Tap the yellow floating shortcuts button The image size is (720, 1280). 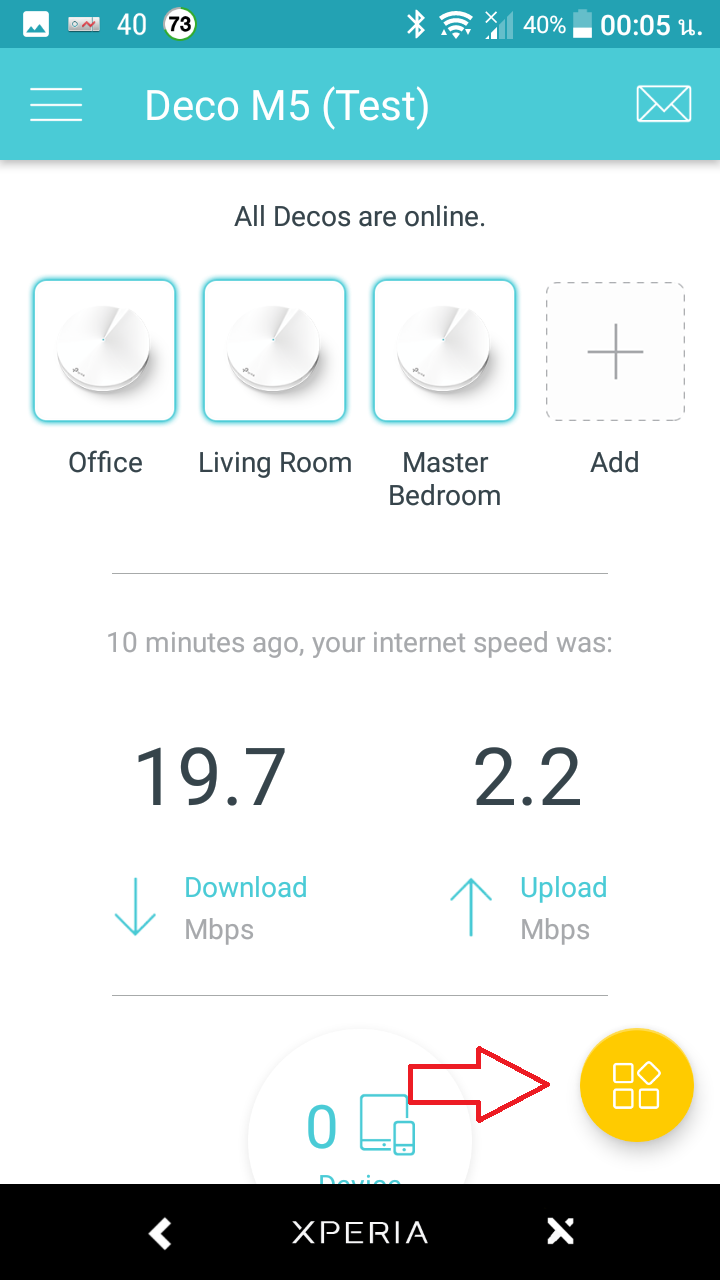pyautogui.click(x=637, y=1085)
